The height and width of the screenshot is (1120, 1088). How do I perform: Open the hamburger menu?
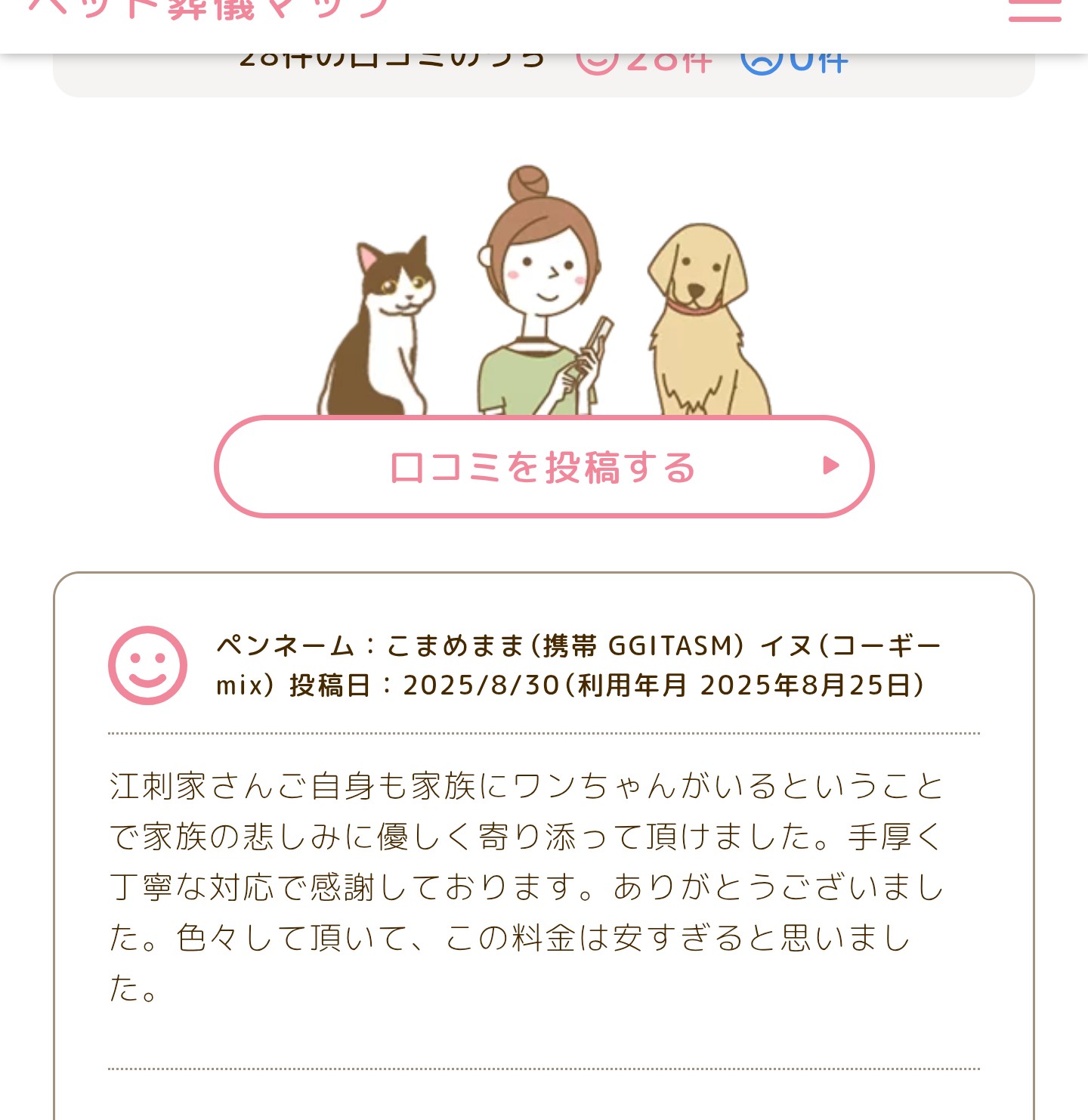(1034, 11)
